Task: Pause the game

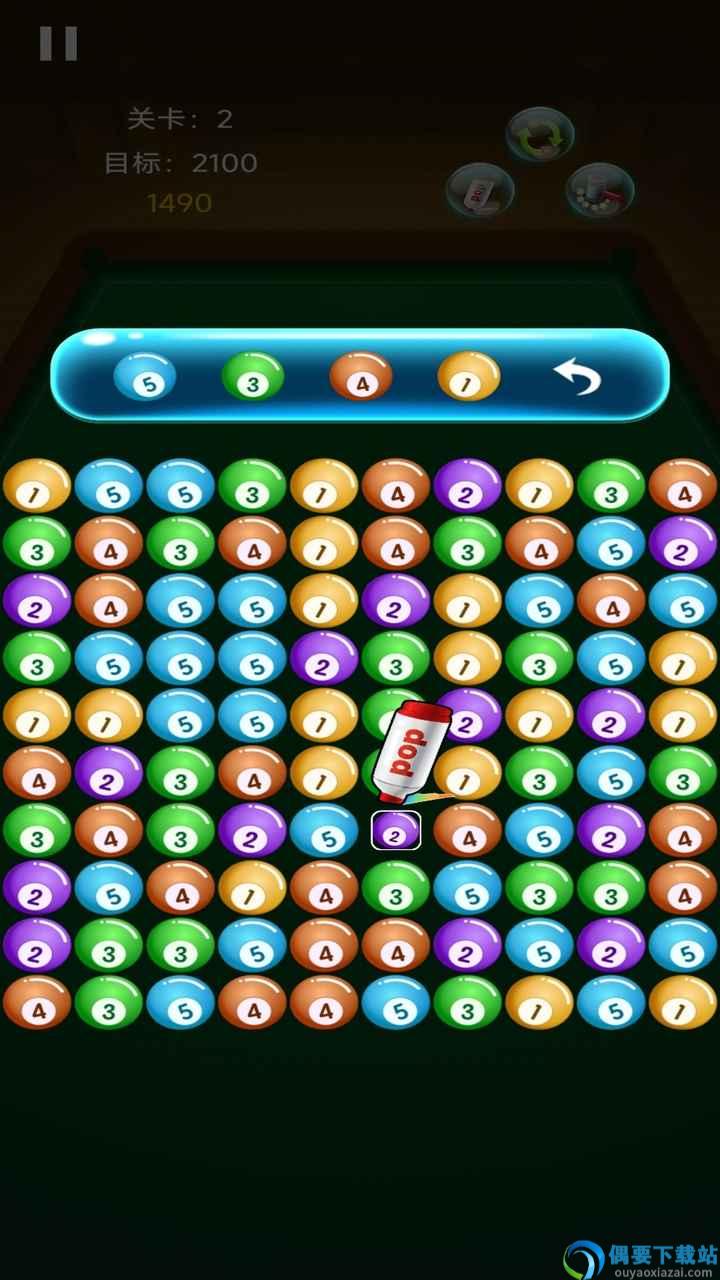Action: (x=58, y=43)
